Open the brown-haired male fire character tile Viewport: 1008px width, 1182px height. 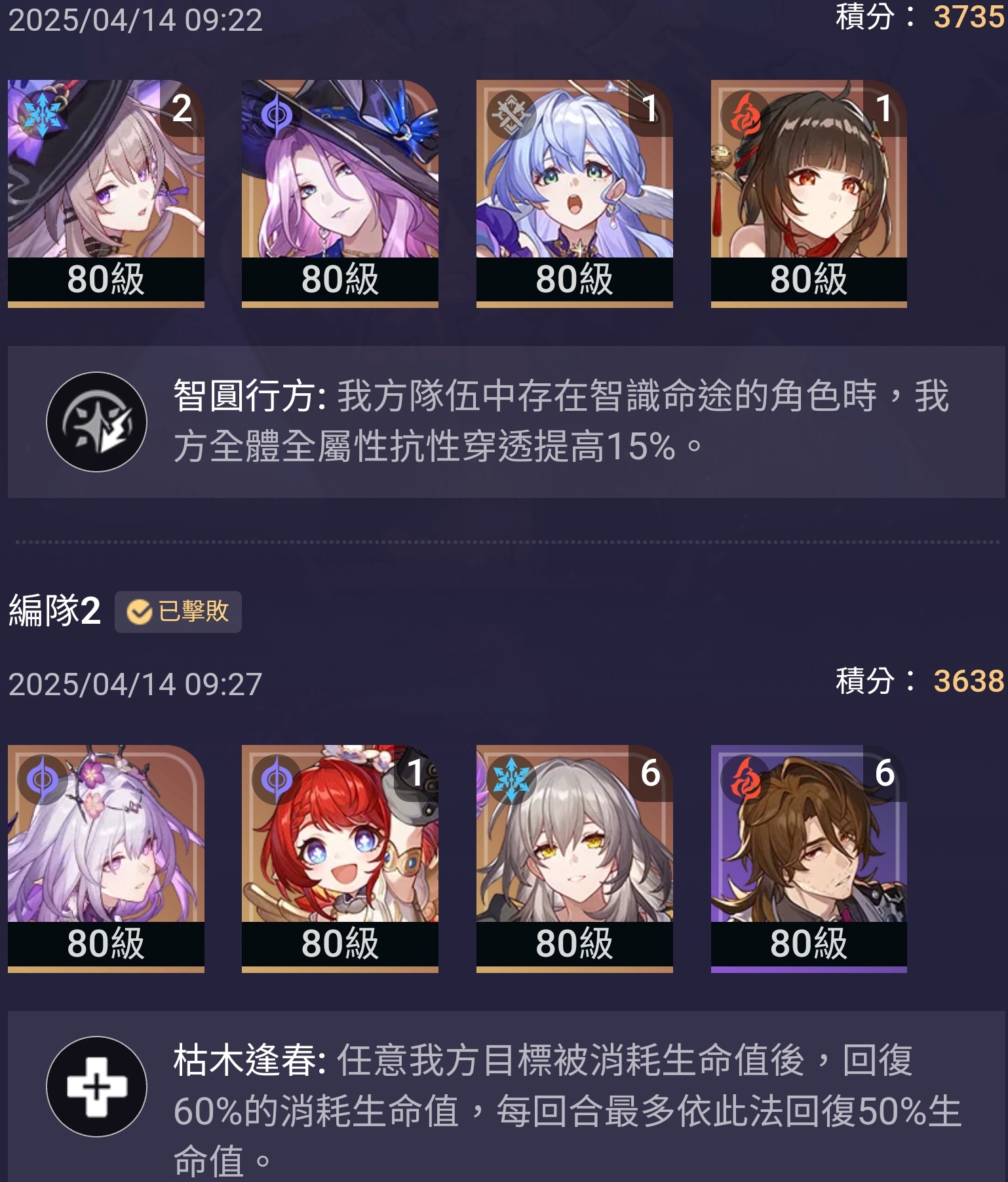[808, 857]
